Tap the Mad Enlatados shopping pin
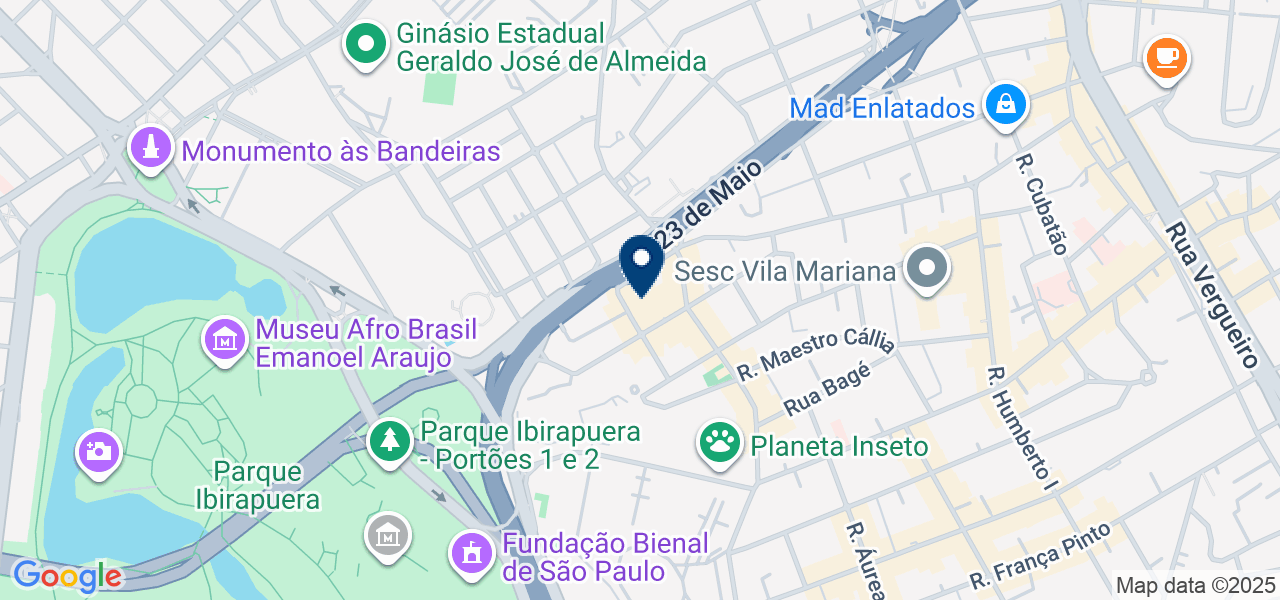 [x=1005, y=104]
